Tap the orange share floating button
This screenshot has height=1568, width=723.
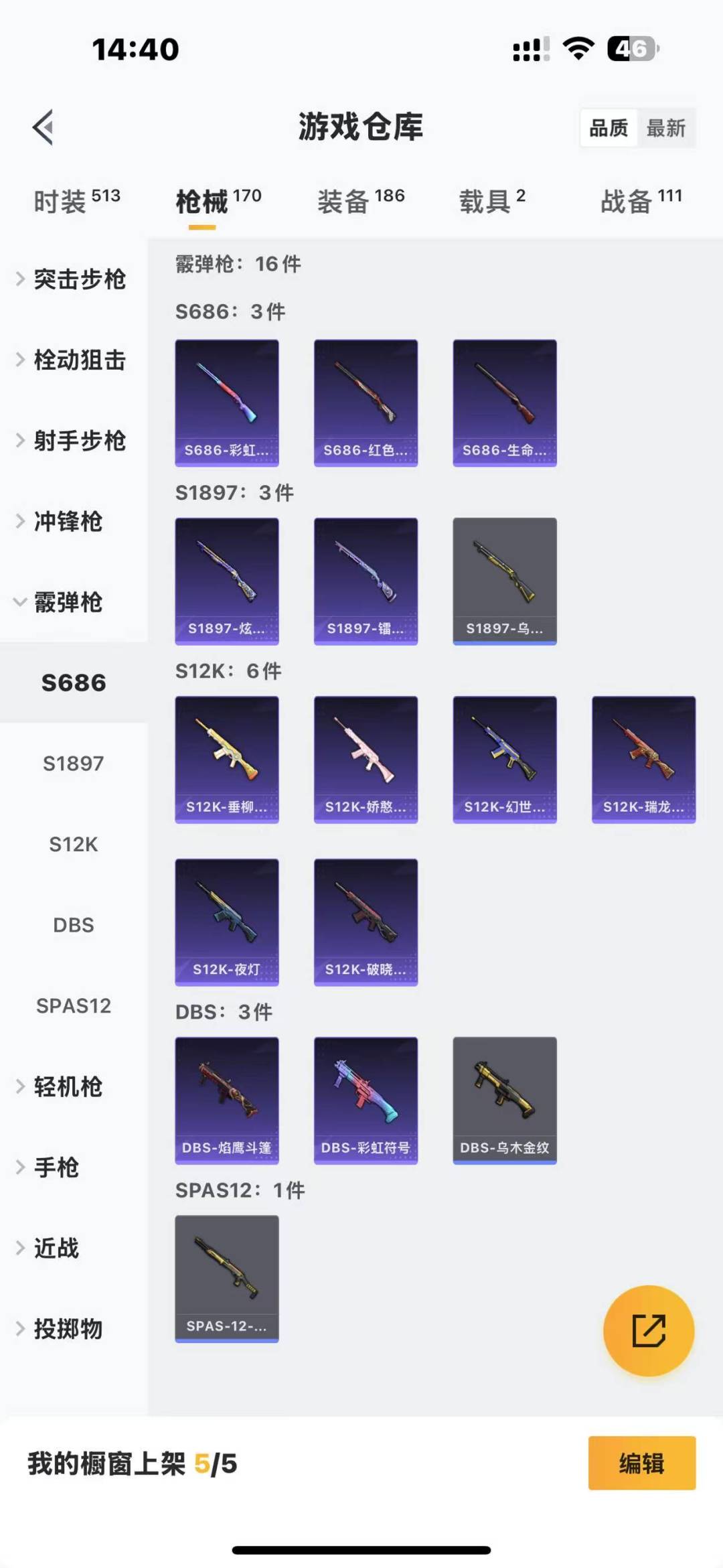(x=648, y=1330)
